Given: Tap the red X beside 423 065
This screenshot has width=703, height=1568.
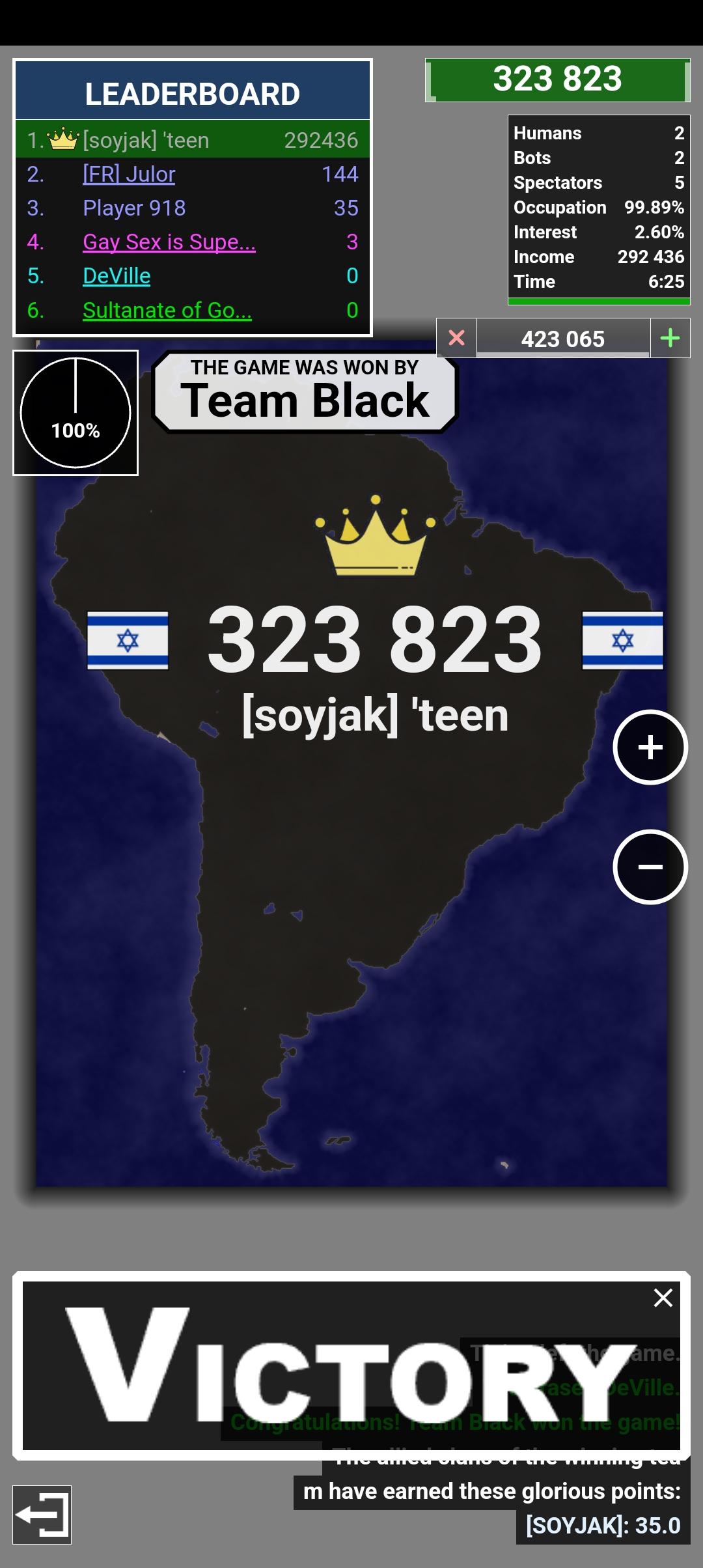Looking at the screenshot, I should [457, 338].
